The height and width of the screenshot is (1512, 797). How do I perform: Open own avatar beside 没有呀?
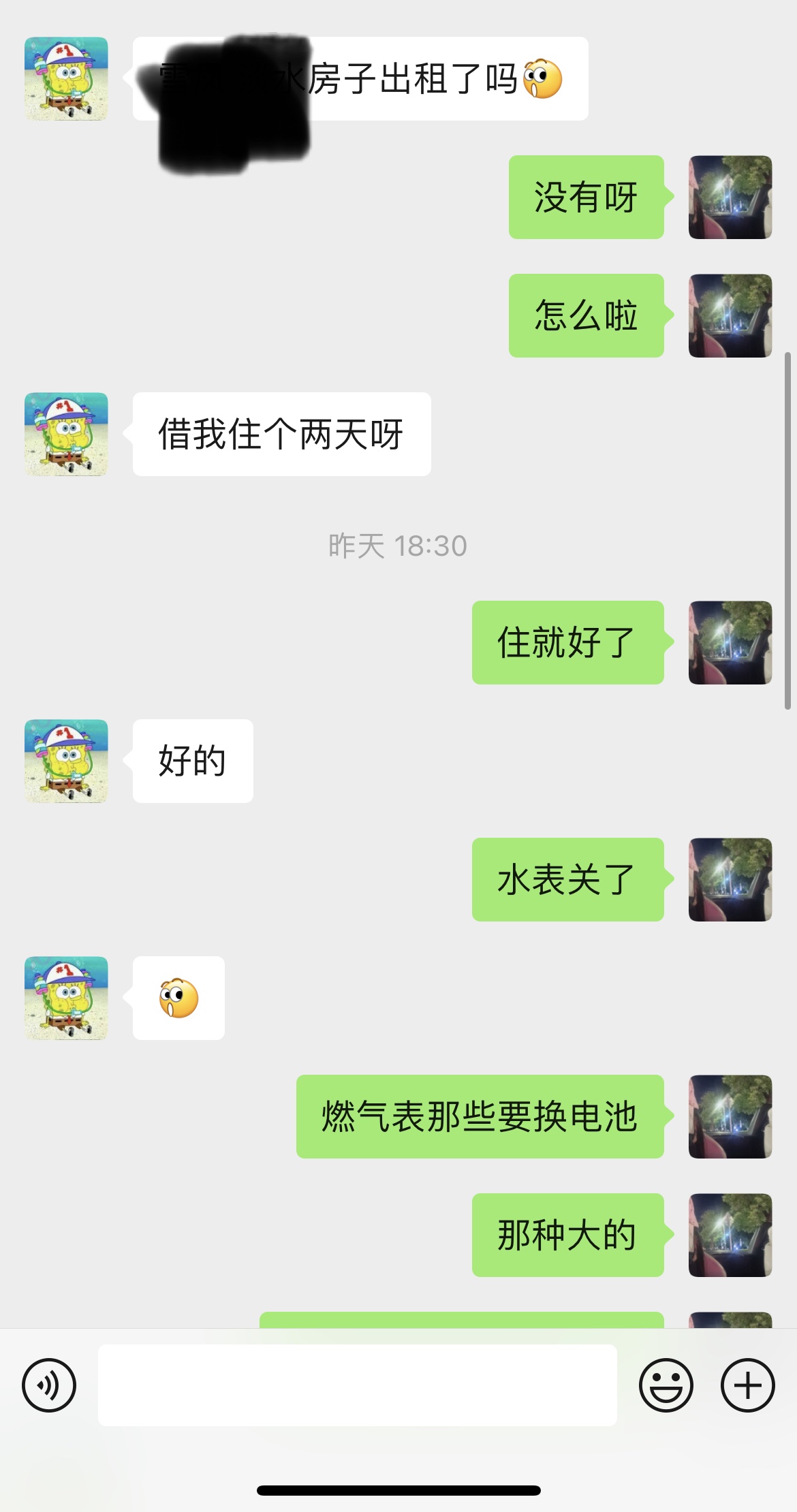click(x=730, y=197)
